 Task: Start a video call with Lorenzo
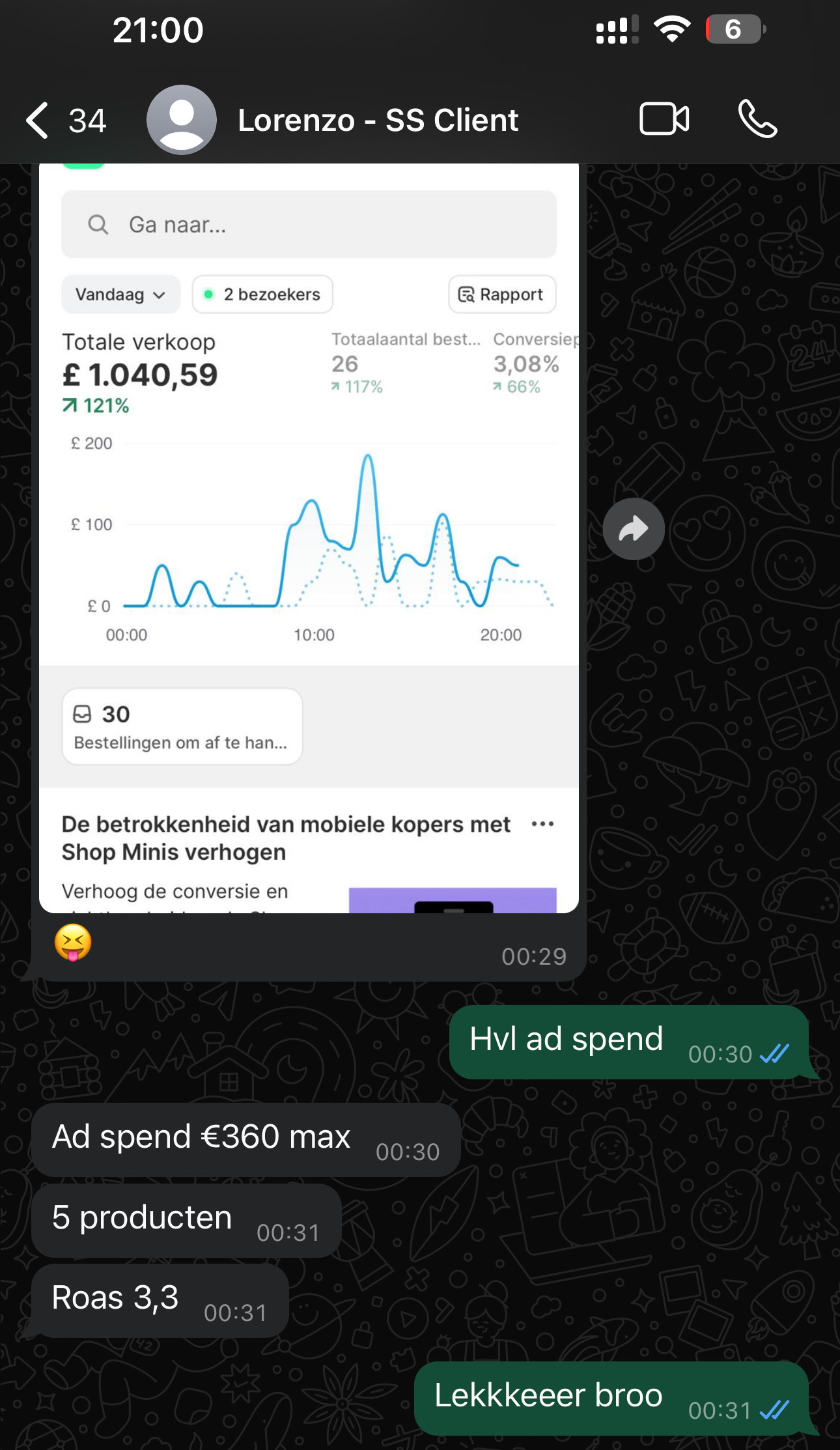pyautogui.click(x=664, y=119)
